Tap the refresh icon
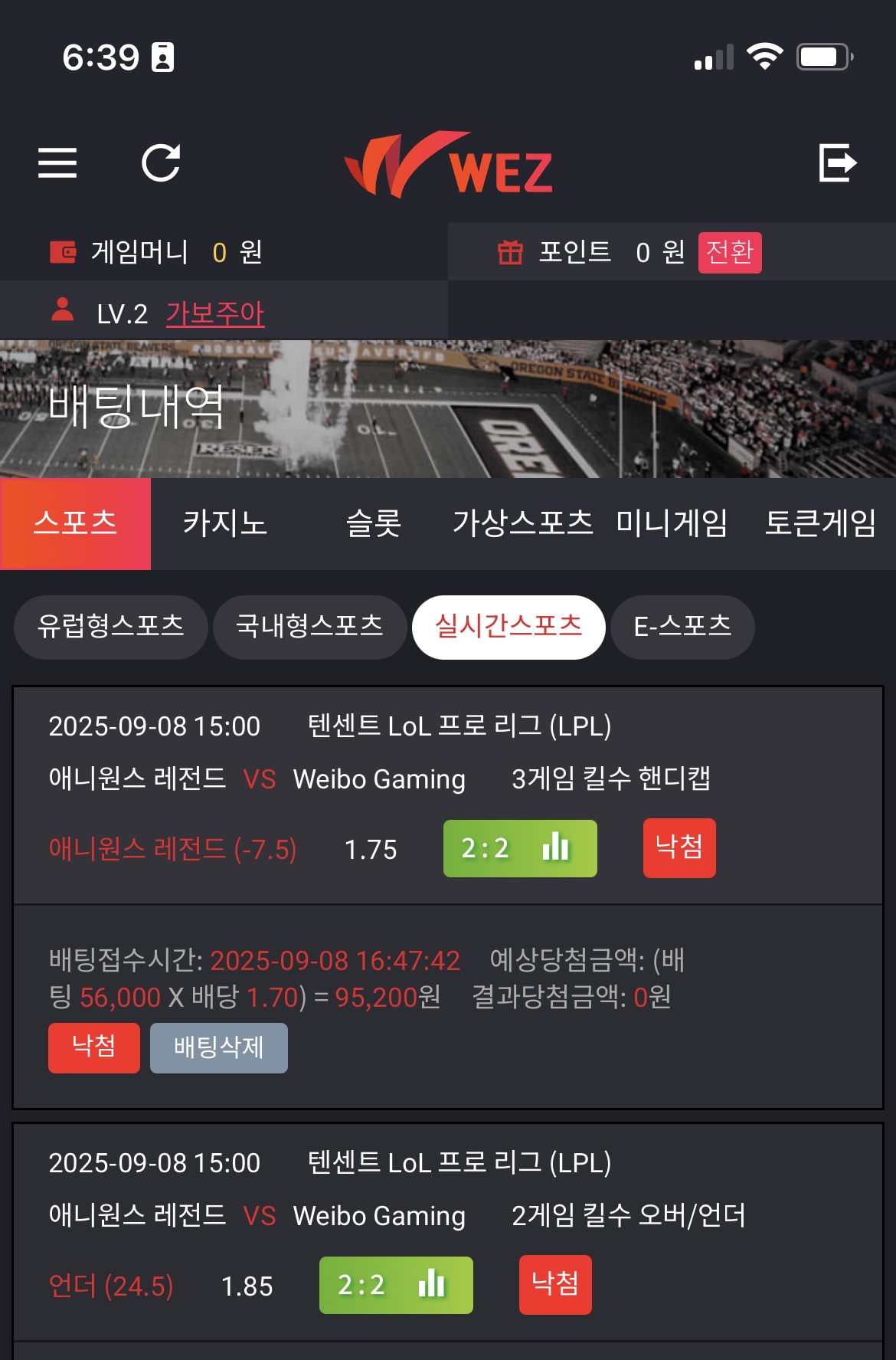This screenshot has height=1360, width=896. click(161, 163)
